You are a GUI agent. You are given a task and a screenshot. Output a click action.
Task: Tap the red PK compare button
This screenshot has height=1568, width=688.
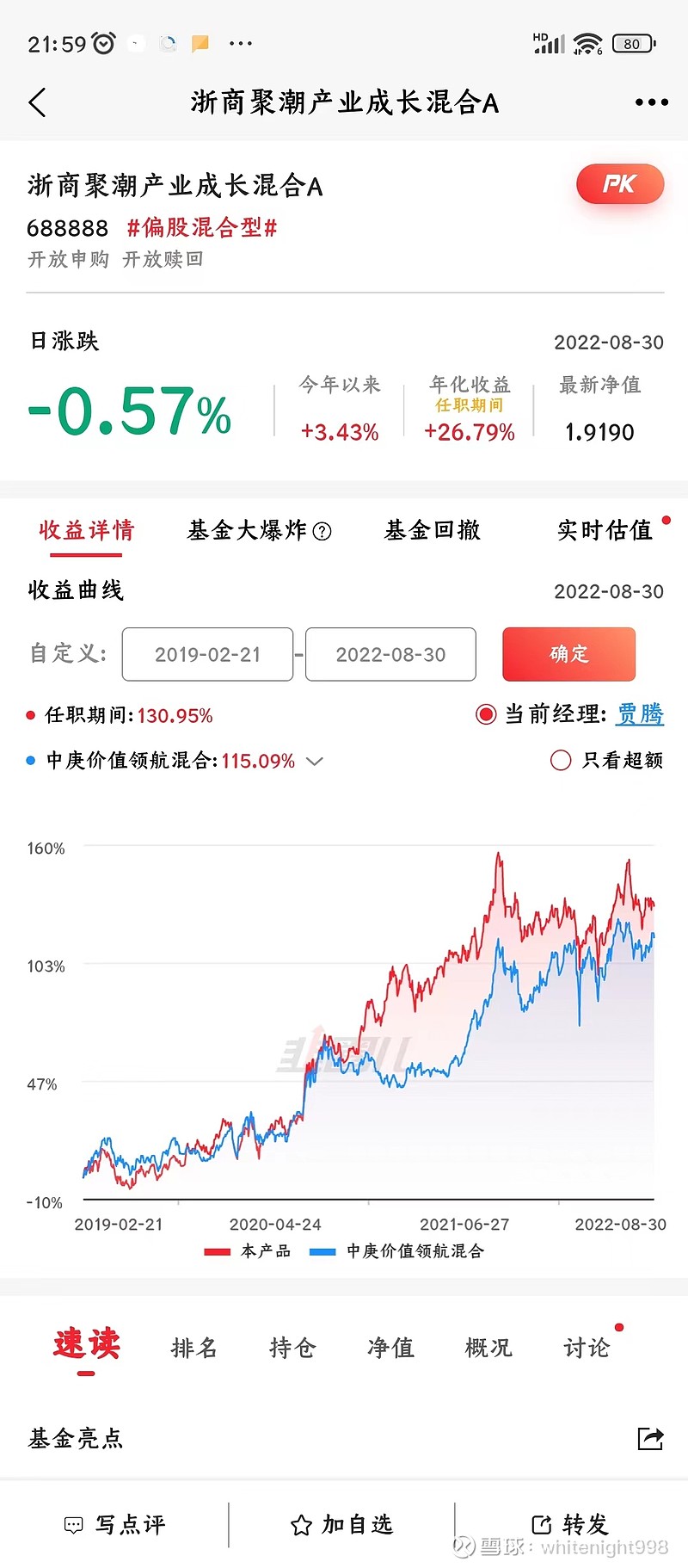(x=620, y=184)
